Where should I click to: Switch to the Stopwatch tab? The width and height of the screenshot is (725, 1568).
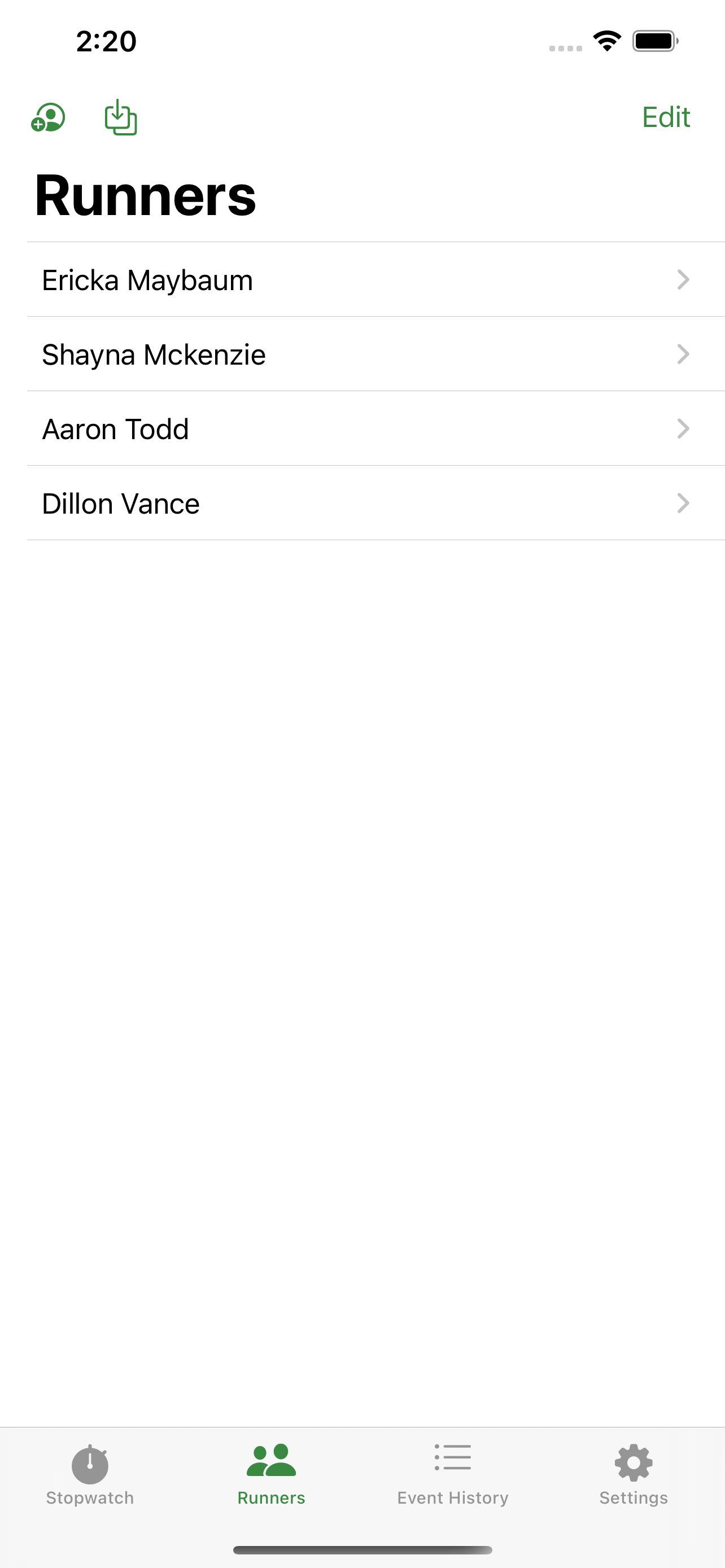tap(90, 1474)
